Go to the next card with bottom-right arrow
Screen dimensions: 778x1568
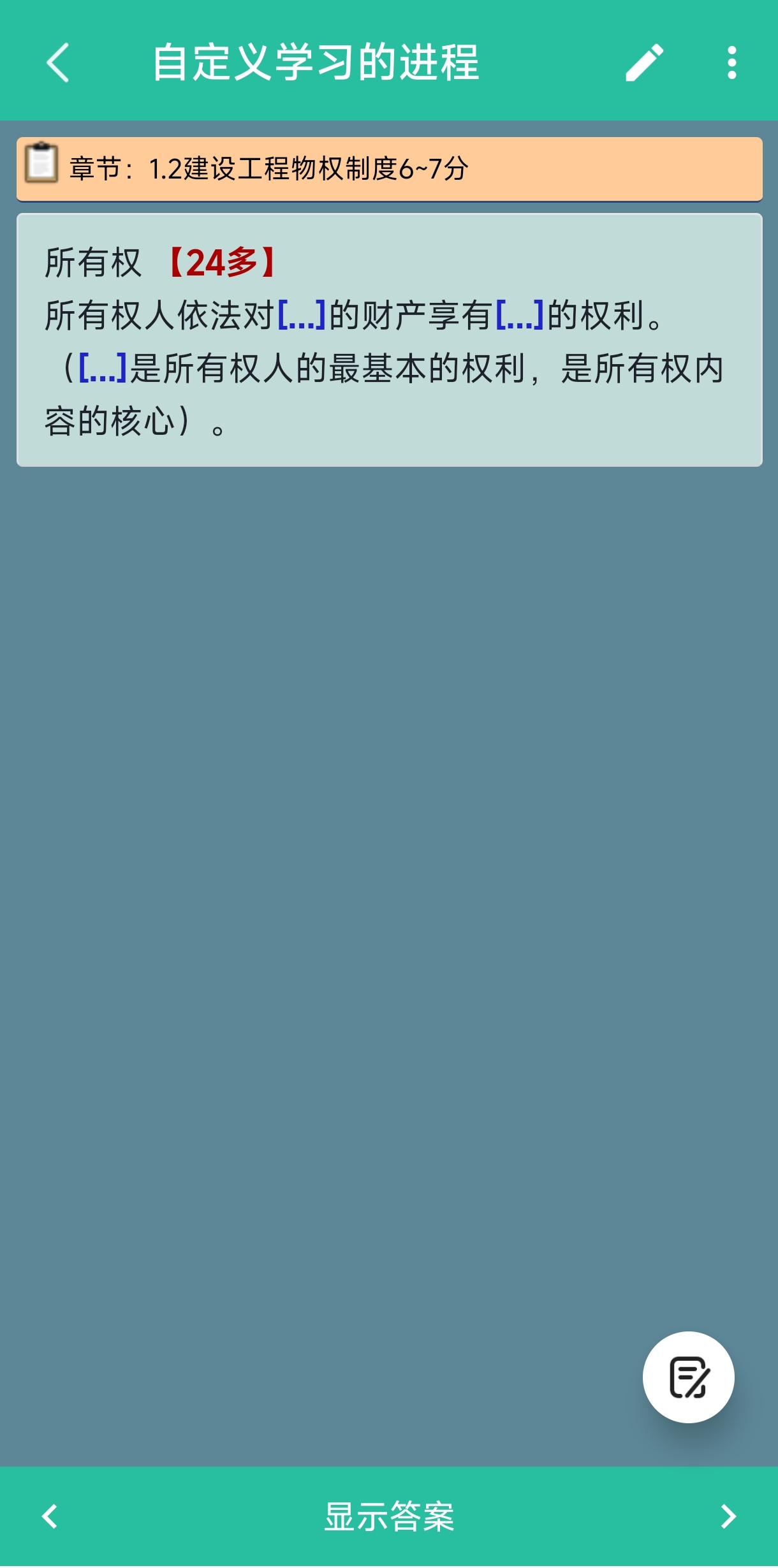coord(728,1516)
